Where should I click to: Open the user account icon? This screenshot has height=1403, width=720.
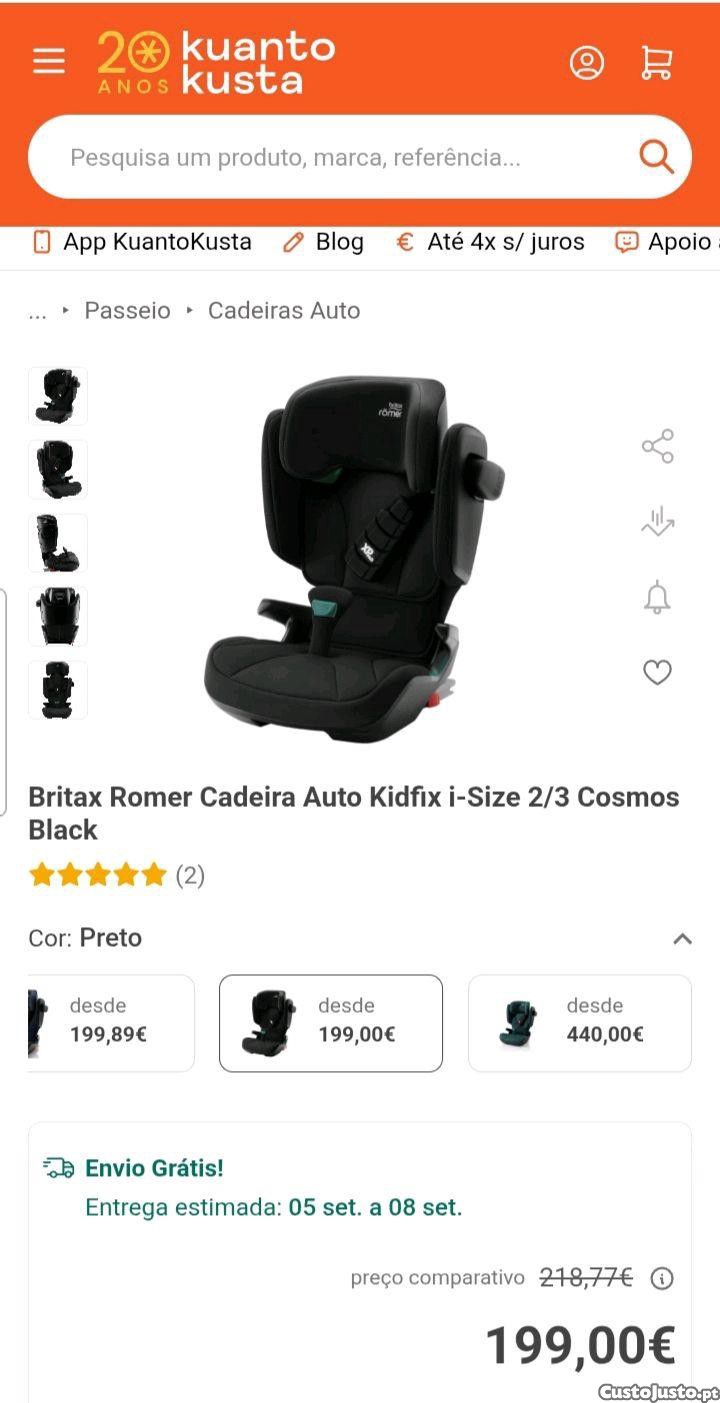pyautogui.click(x=587, y=63)
